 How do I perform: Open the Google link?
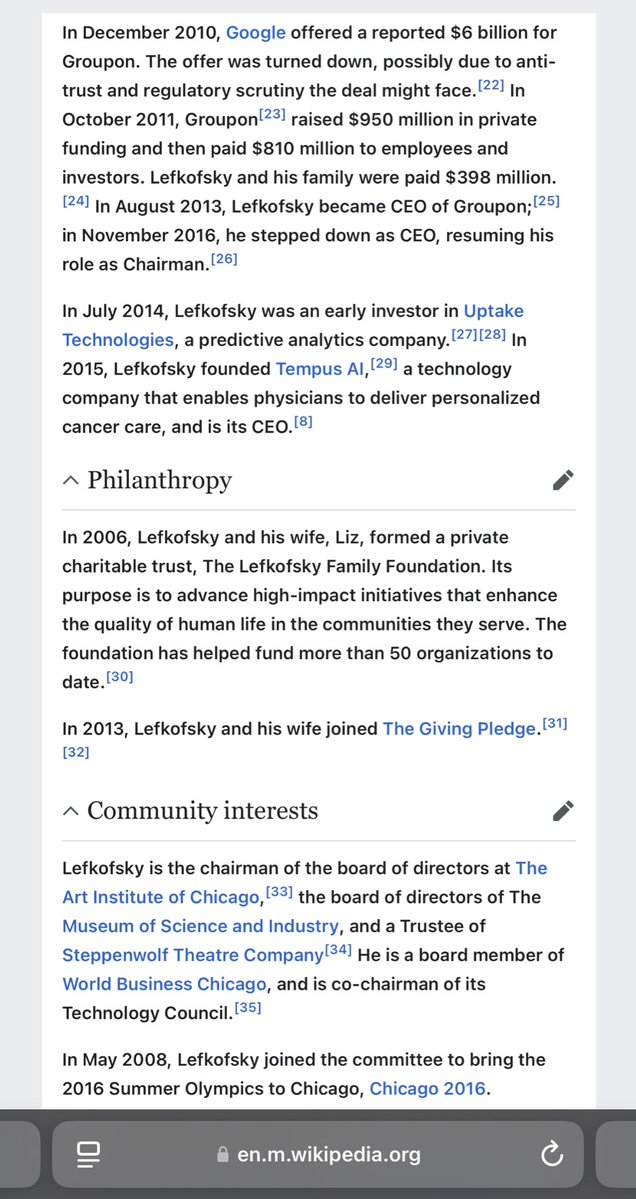[x=255, y=33]
